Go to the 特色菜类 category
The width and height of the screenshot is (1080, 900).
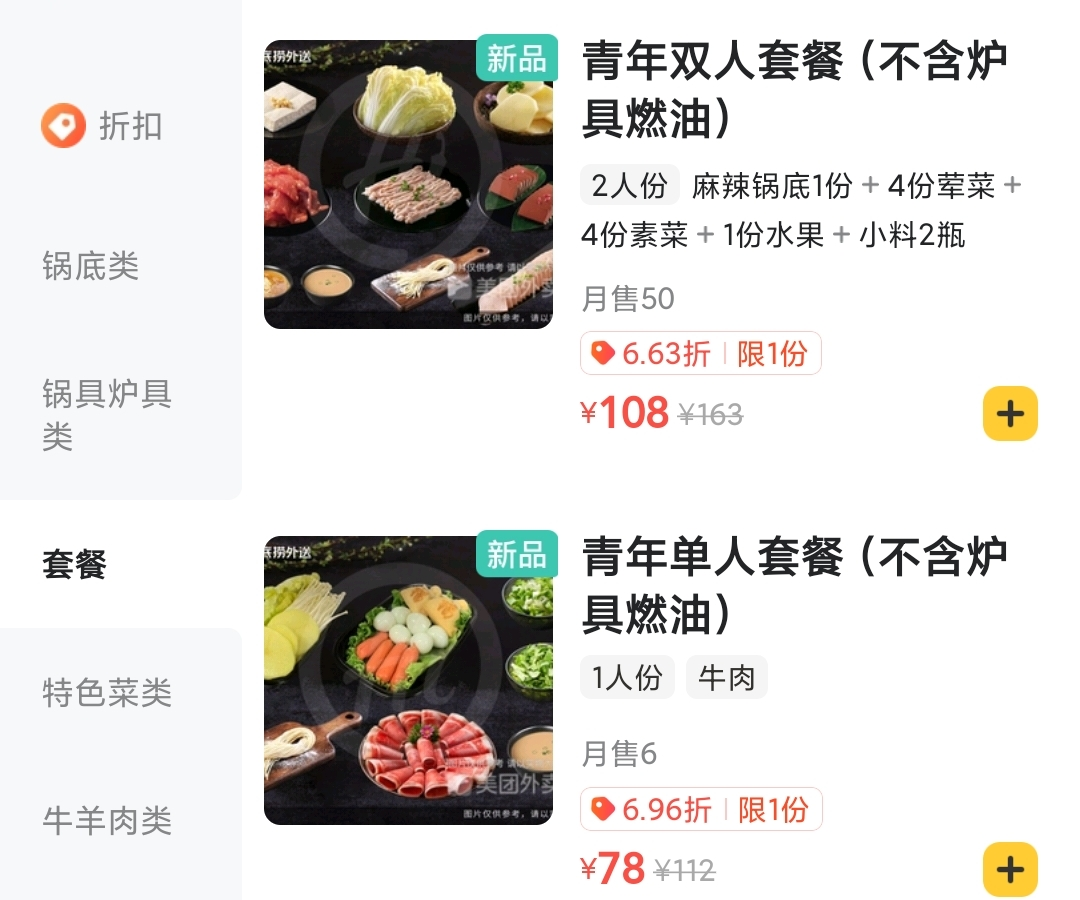coord(107,692)
